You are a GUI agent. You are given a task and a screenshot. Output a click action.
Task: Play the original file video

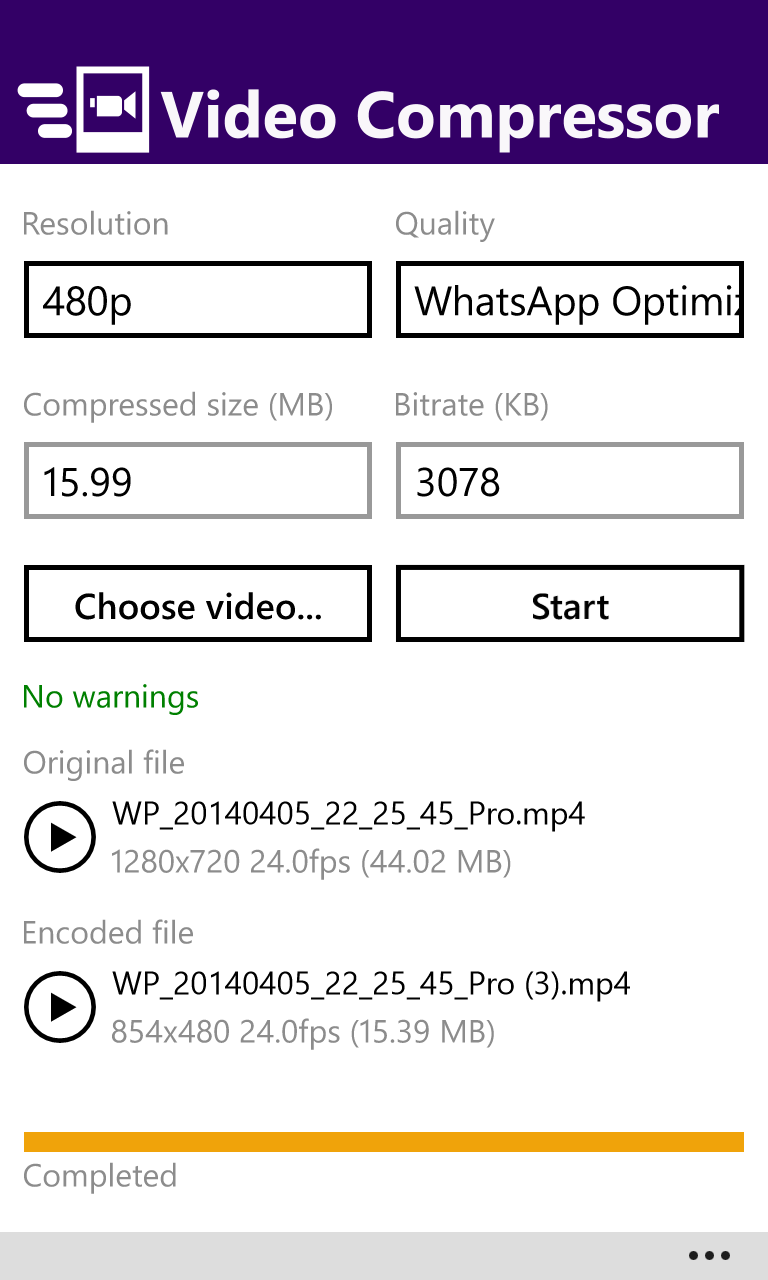click(x=59, y=836)
